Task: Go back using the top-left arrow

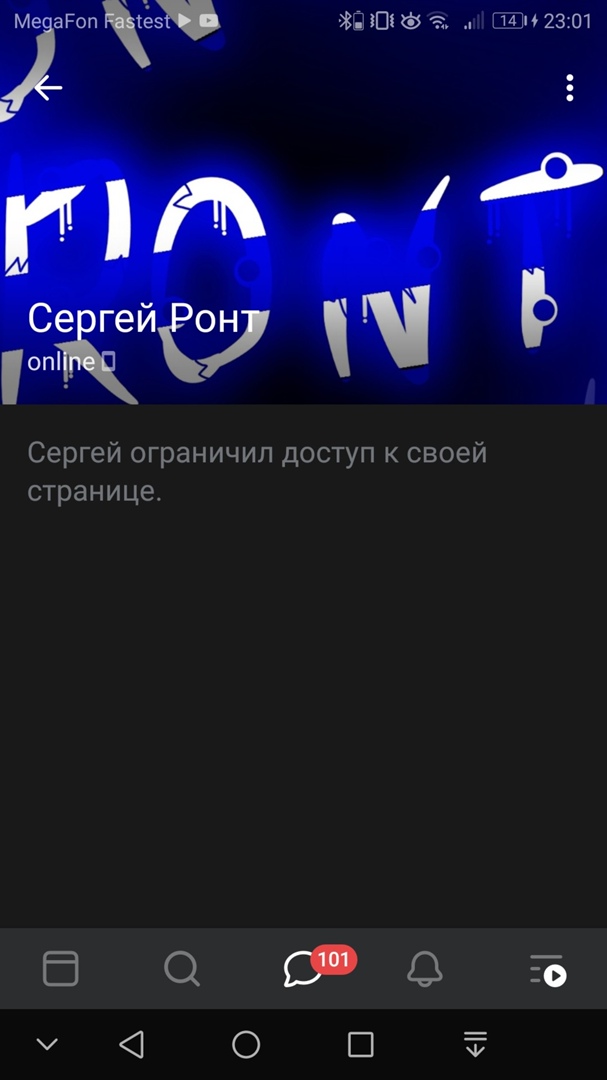Action: tap(48, 88)
